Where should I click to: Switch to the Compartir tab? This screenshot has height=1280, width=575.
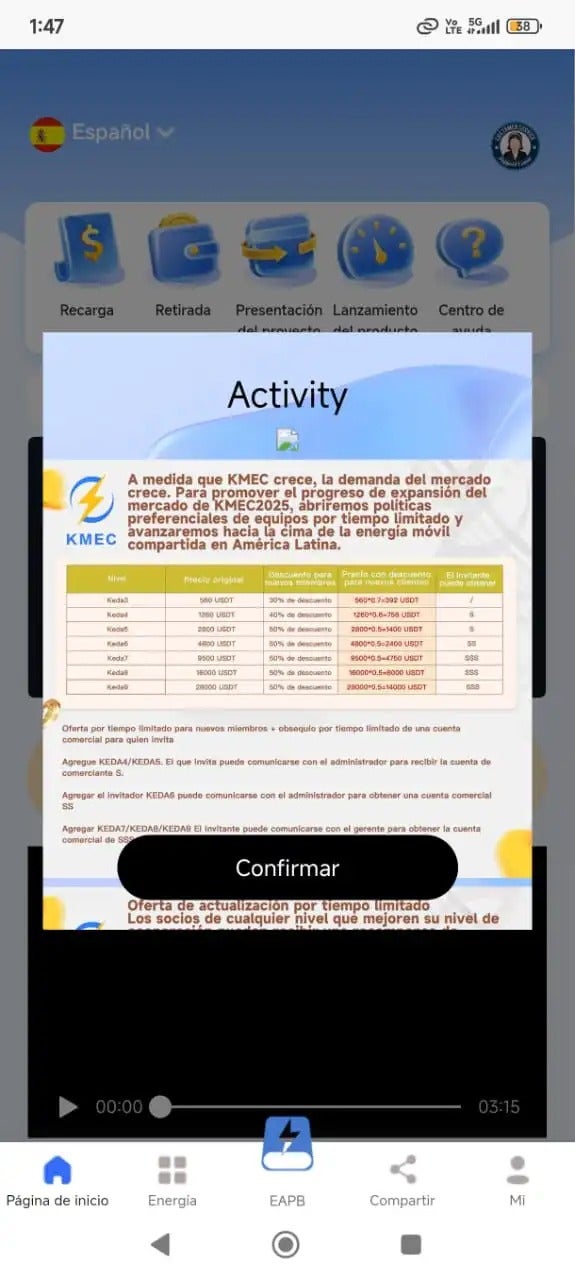pyautogui.click(x=402, y=1181)
